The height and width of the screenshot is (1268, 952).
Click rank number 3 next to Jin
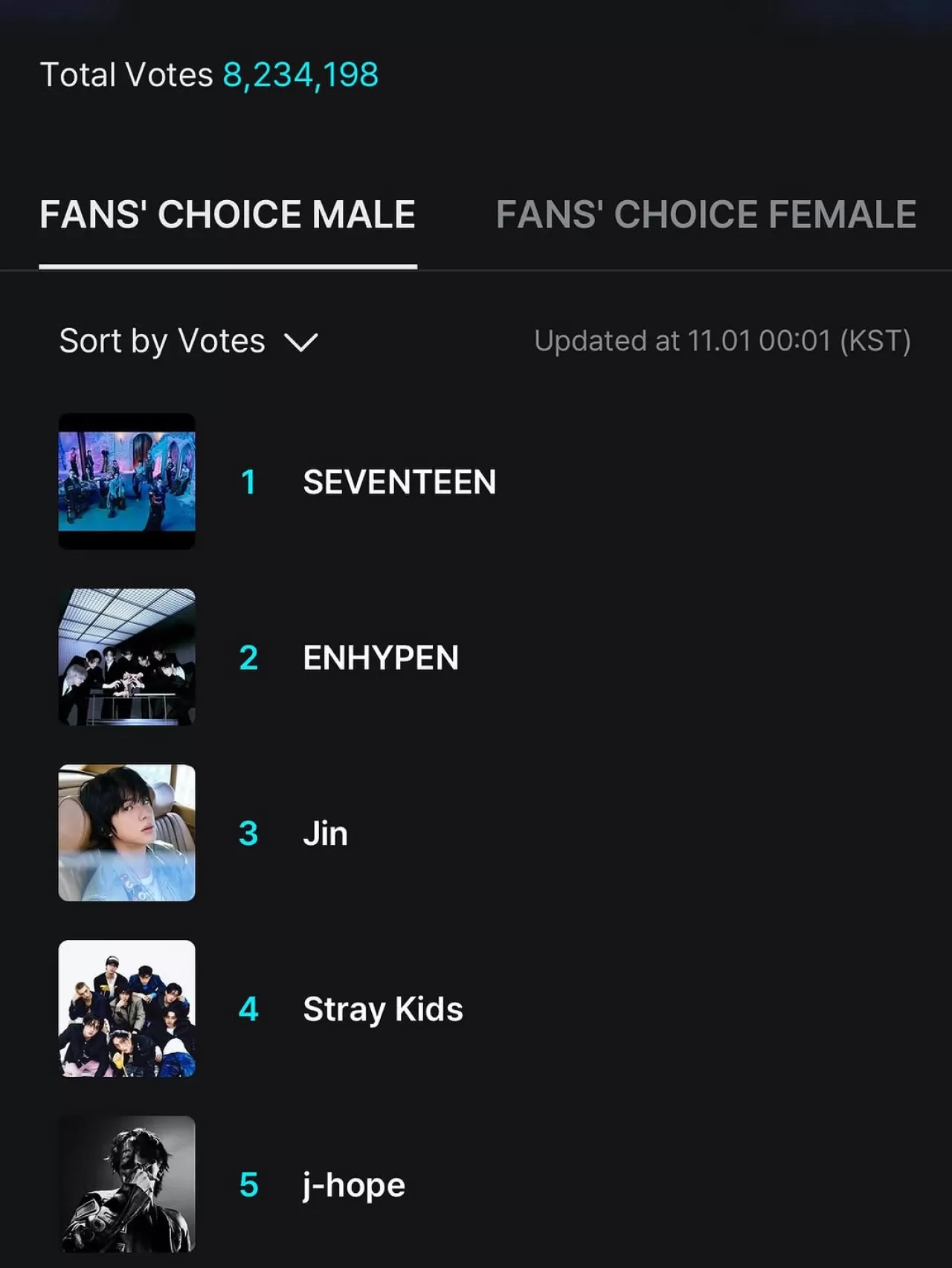click(x=249, y=833)
